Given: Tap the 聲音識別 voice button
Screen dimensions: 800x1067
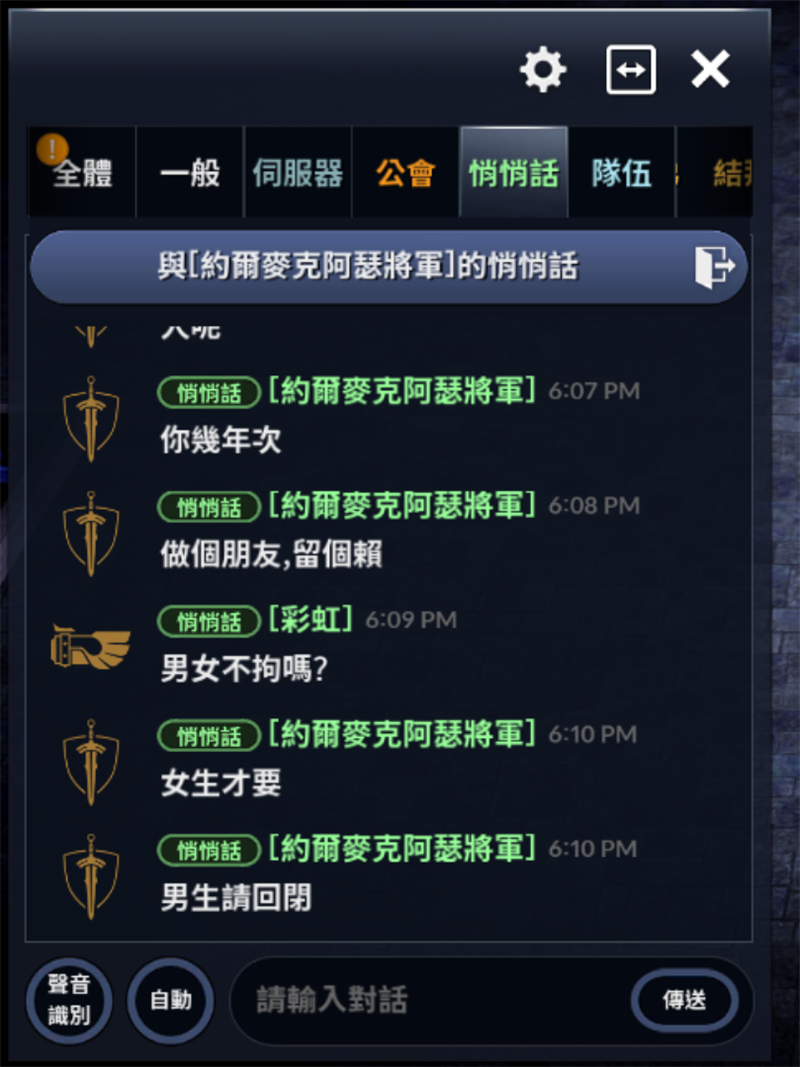Looking at the screenshot, I should pos(69,1000).
